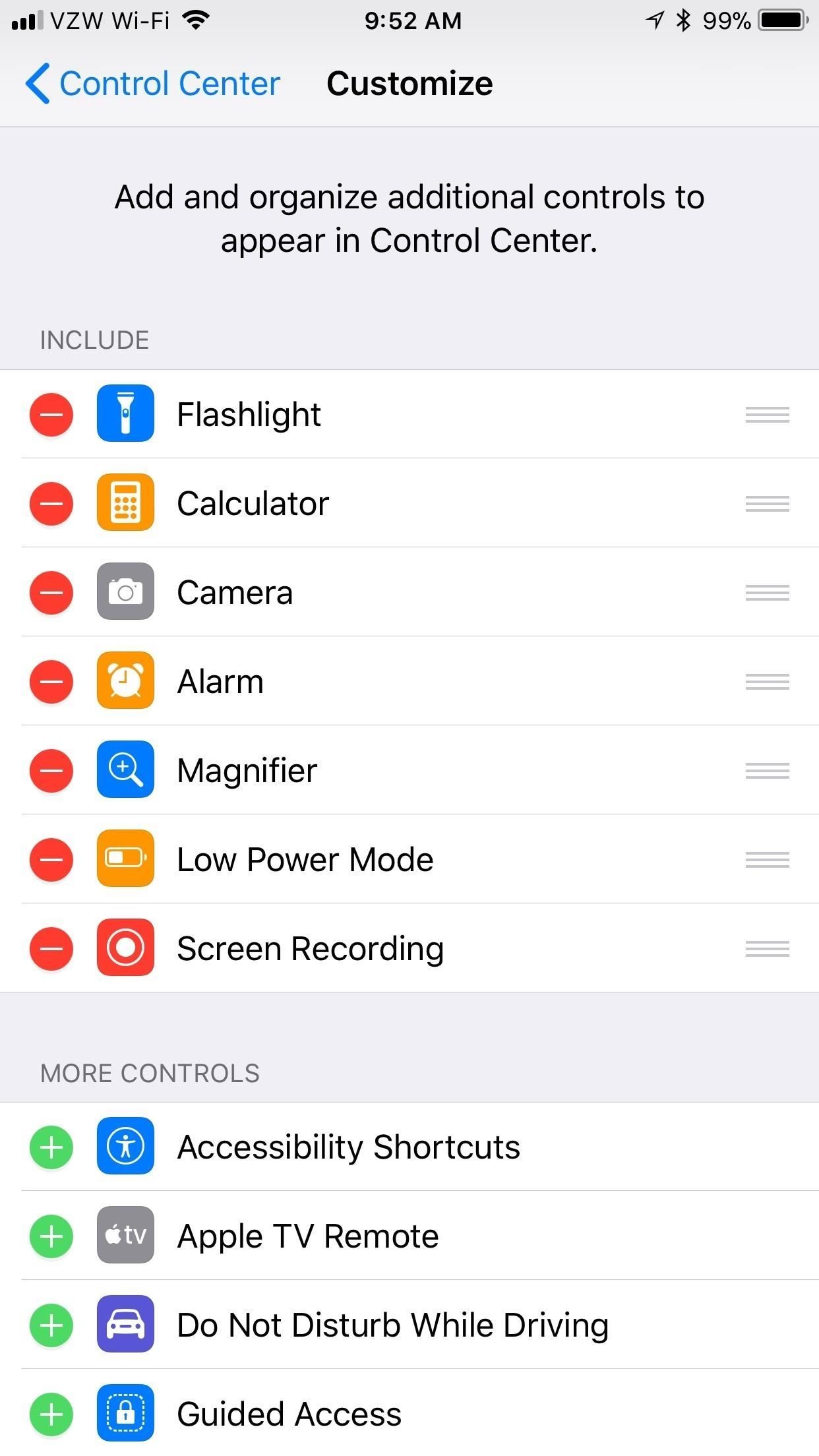Grab the reorder handle next to Calculator
819x1456 pixels.
point(767,503)
